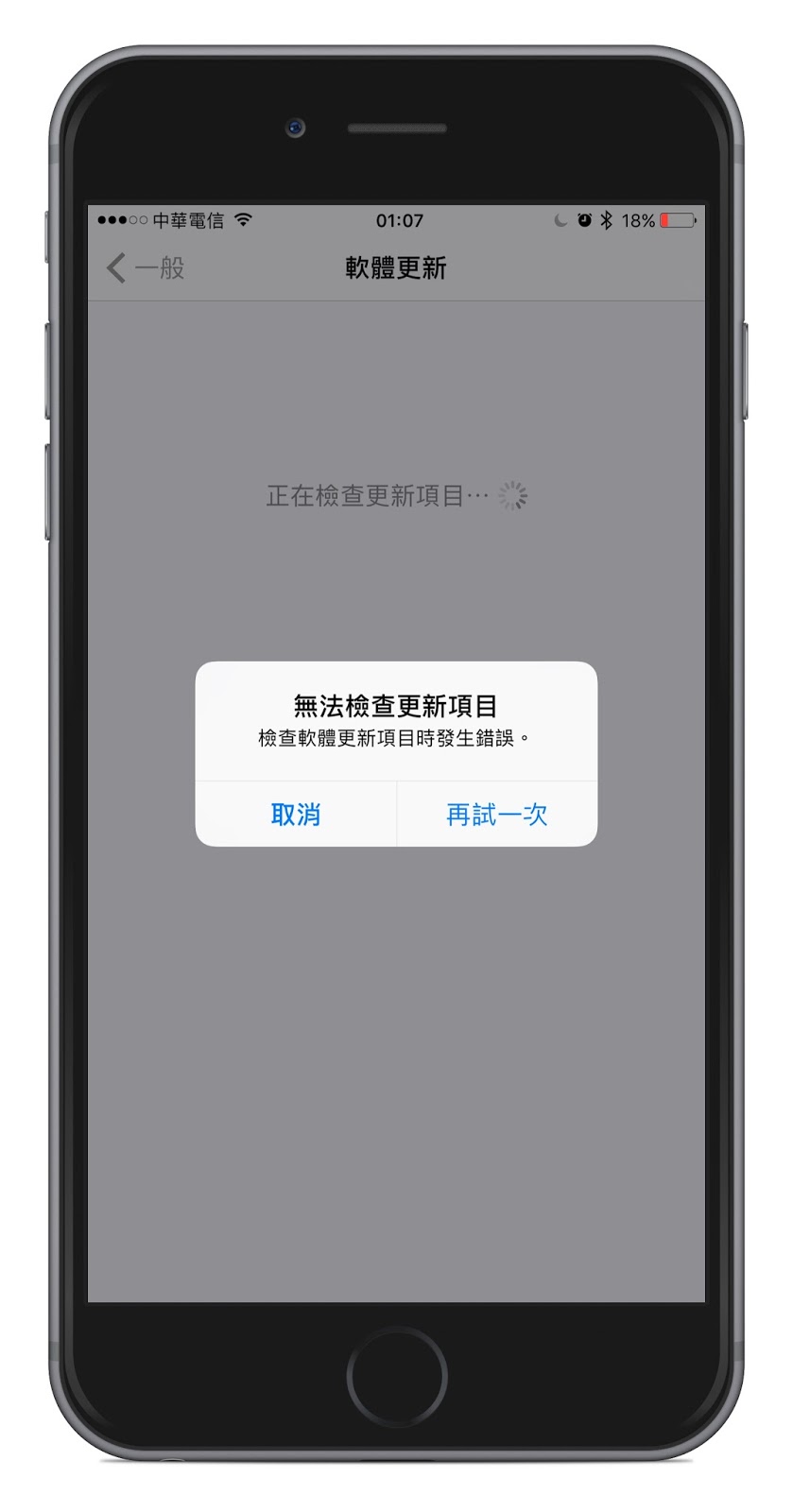Tap 取消 to dismiss the update error alert
793x1512 pixels.
pyautogui.click(x=296, y=814)
